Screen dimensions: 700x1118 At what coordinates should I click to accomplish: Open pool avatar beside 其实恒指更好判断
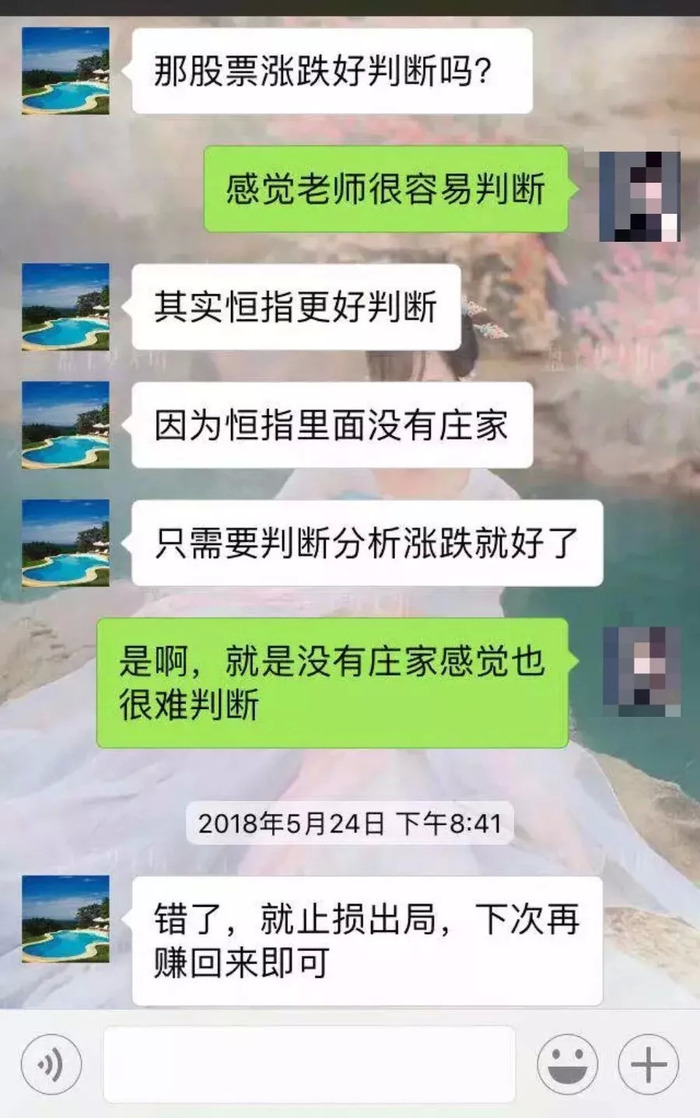(x=66, y=307)
